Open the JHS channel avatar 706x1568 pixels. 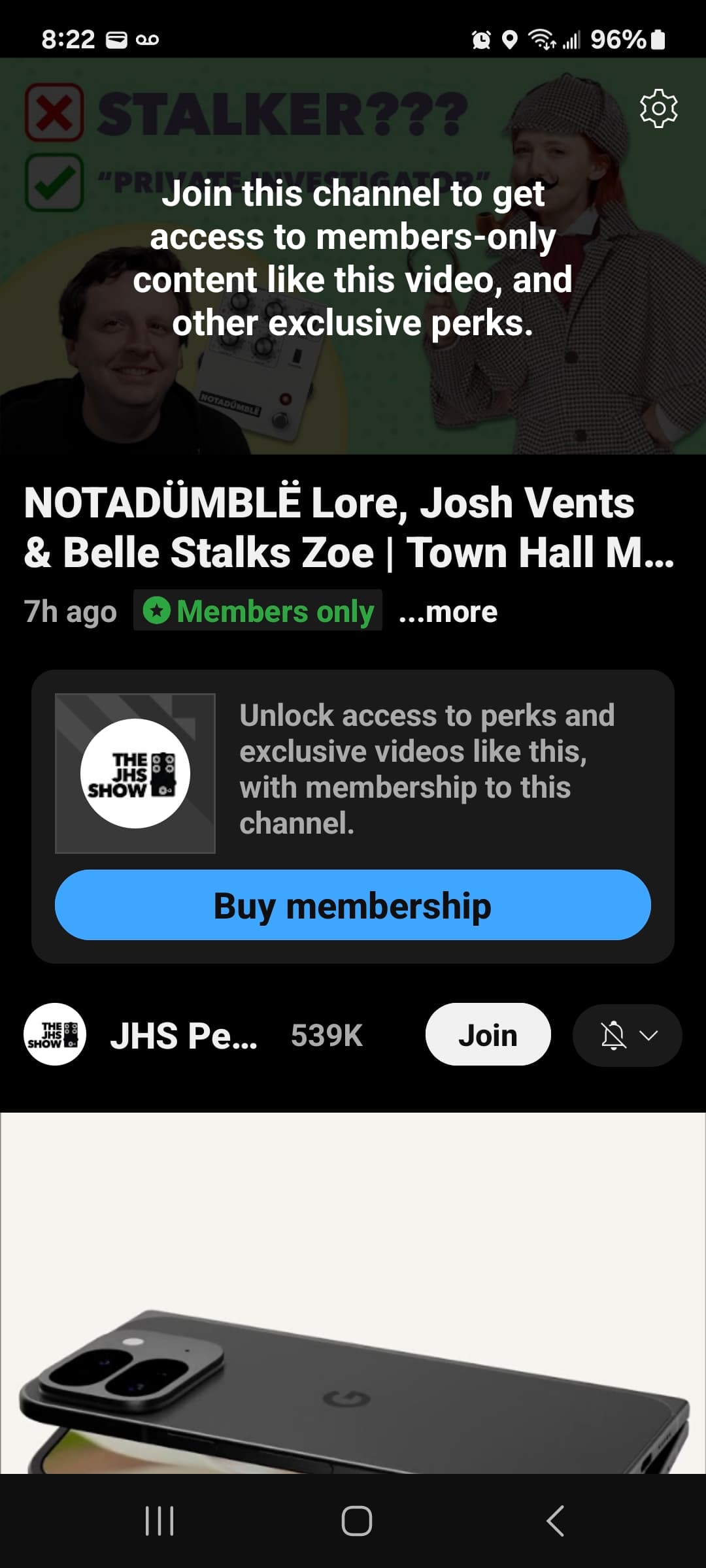(55, 1035)
